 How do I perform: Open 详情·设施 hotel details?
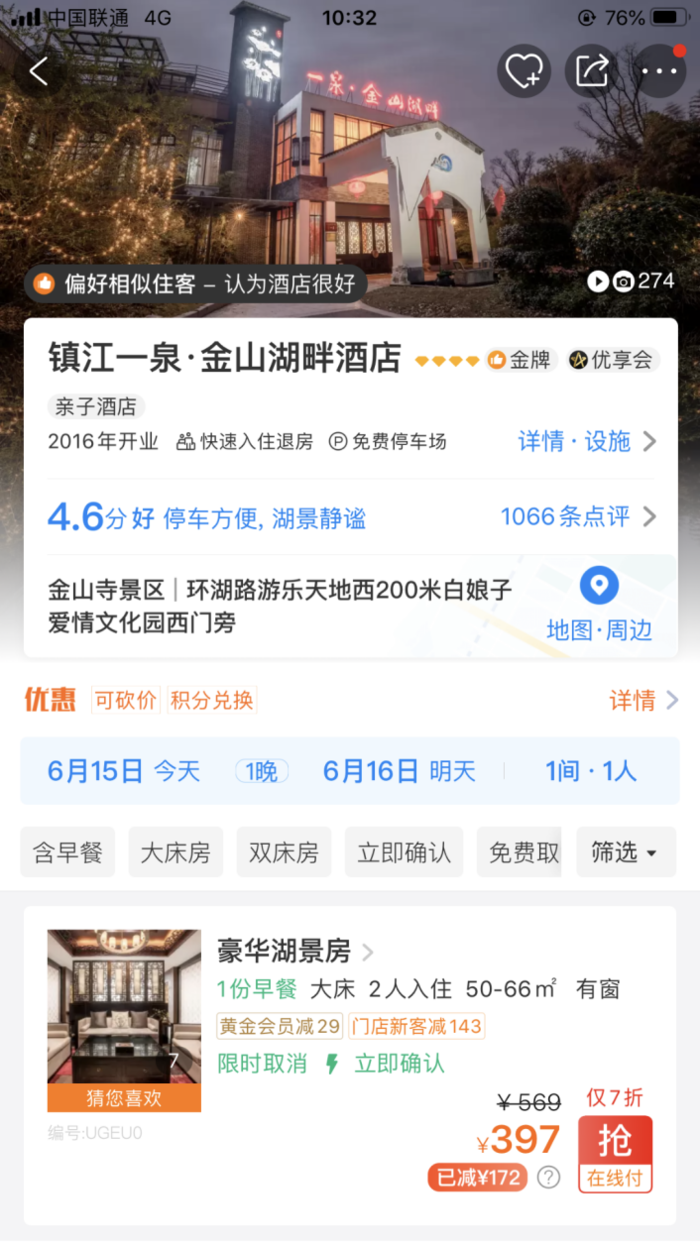586,441
